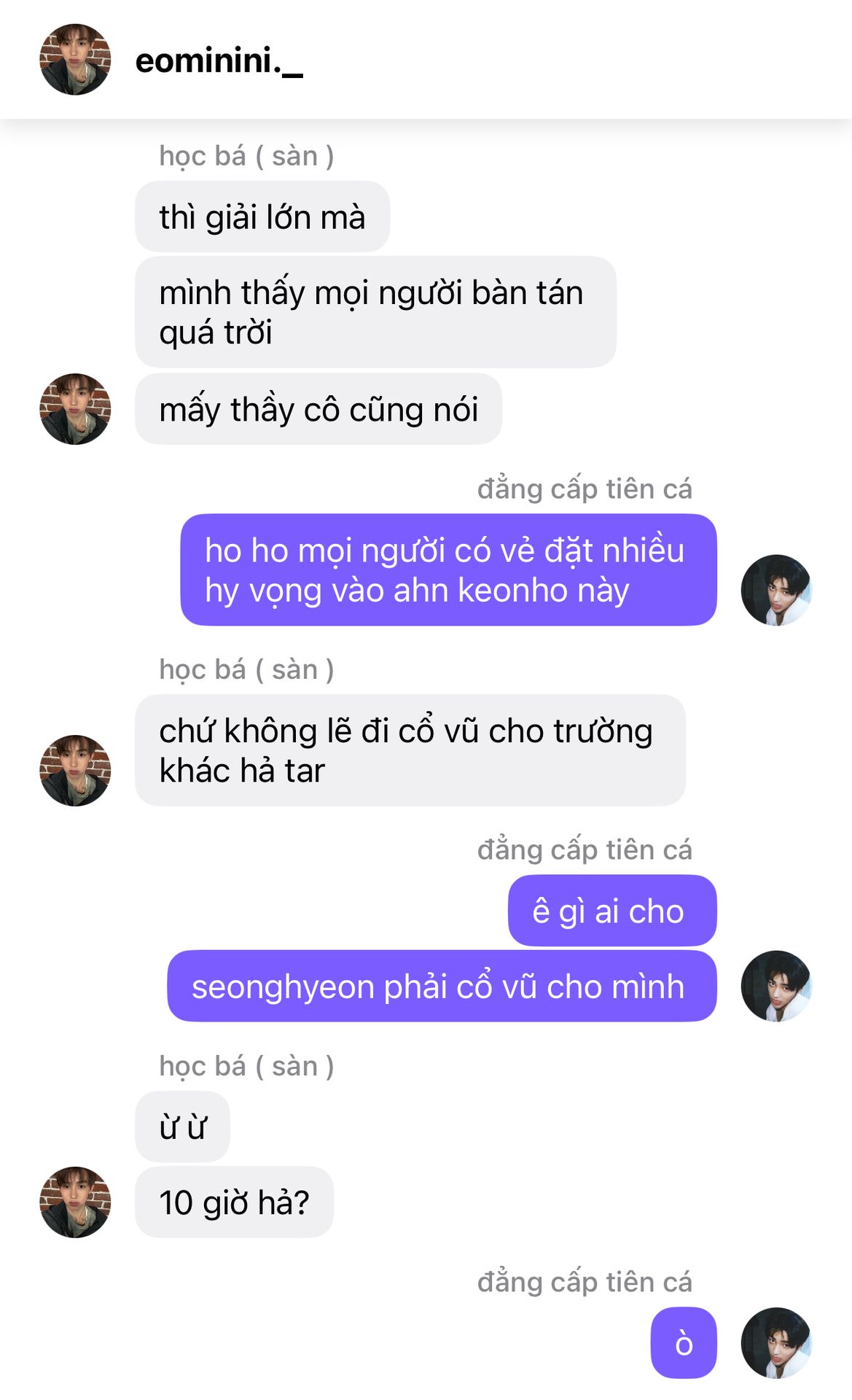Viewport: 852px width, 1400px height.
Task: Open avatar next to '10 giờ hả?' message
Action: [75, 1202]
